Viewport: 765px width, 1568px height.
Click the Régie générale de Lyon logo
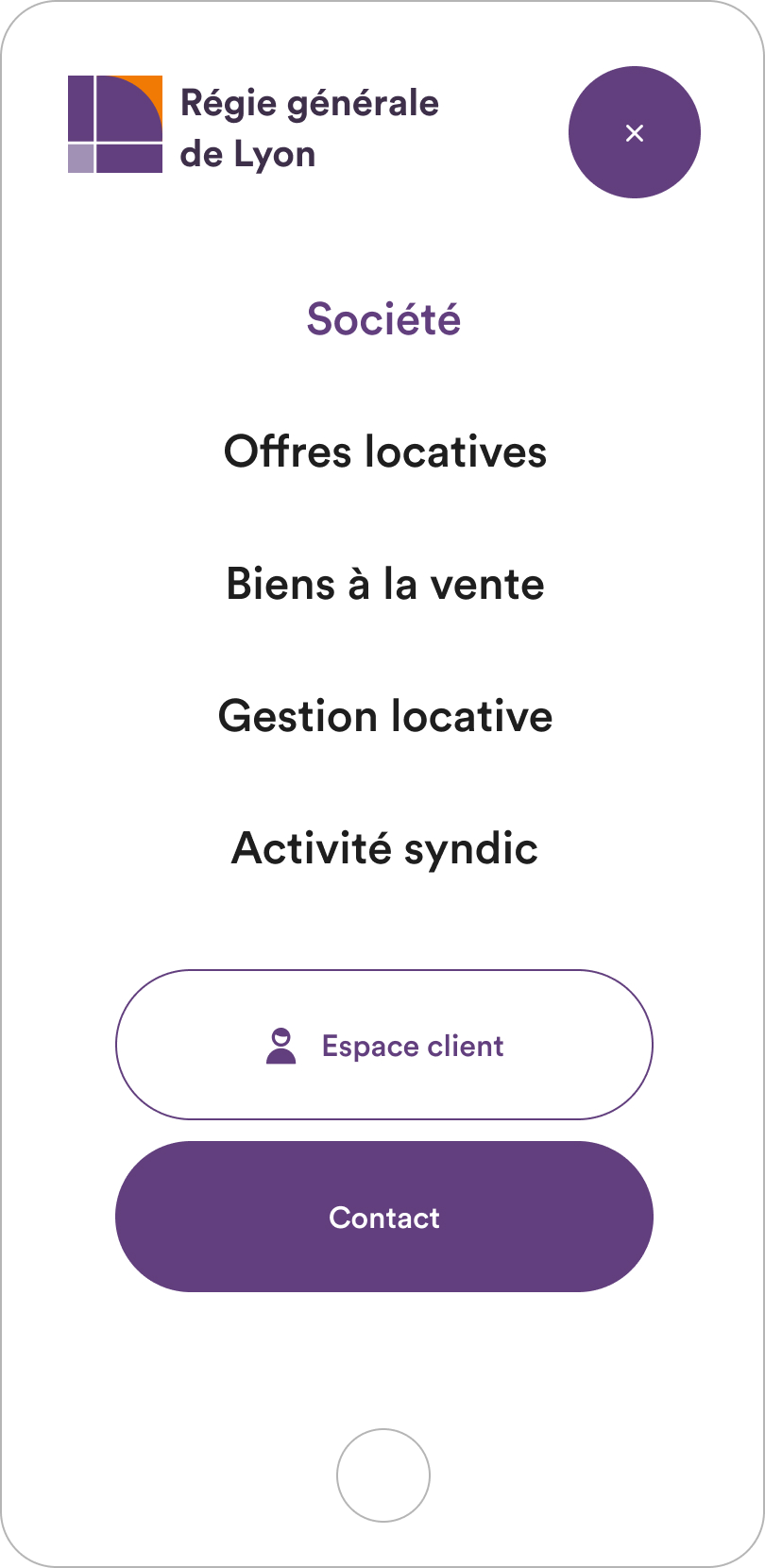(113, 123)
